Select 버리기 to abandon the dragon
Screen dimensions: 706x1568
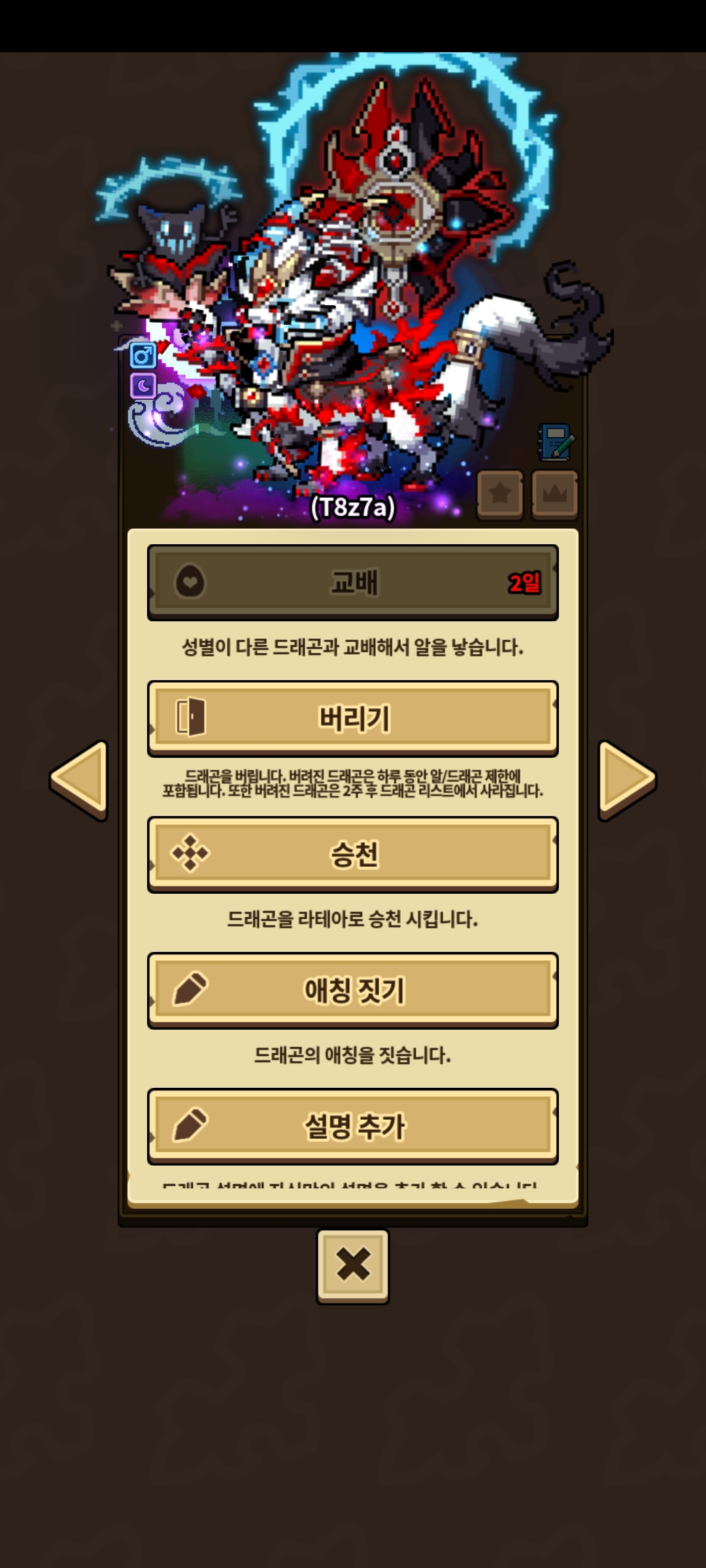coord(353,717)
